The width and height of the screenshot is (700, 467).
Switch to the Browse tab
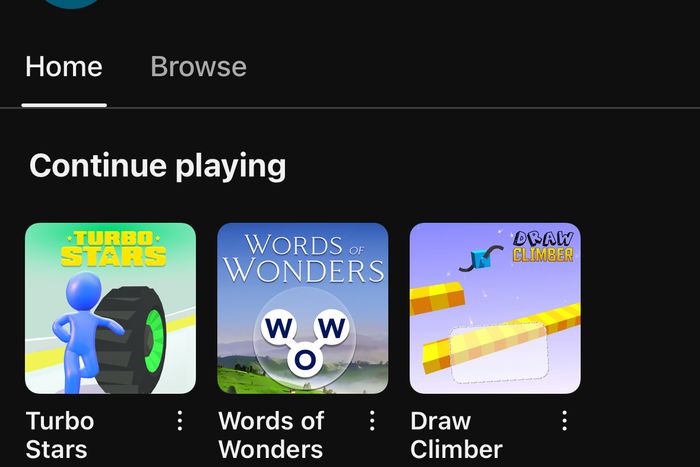[x=198, y=67]
